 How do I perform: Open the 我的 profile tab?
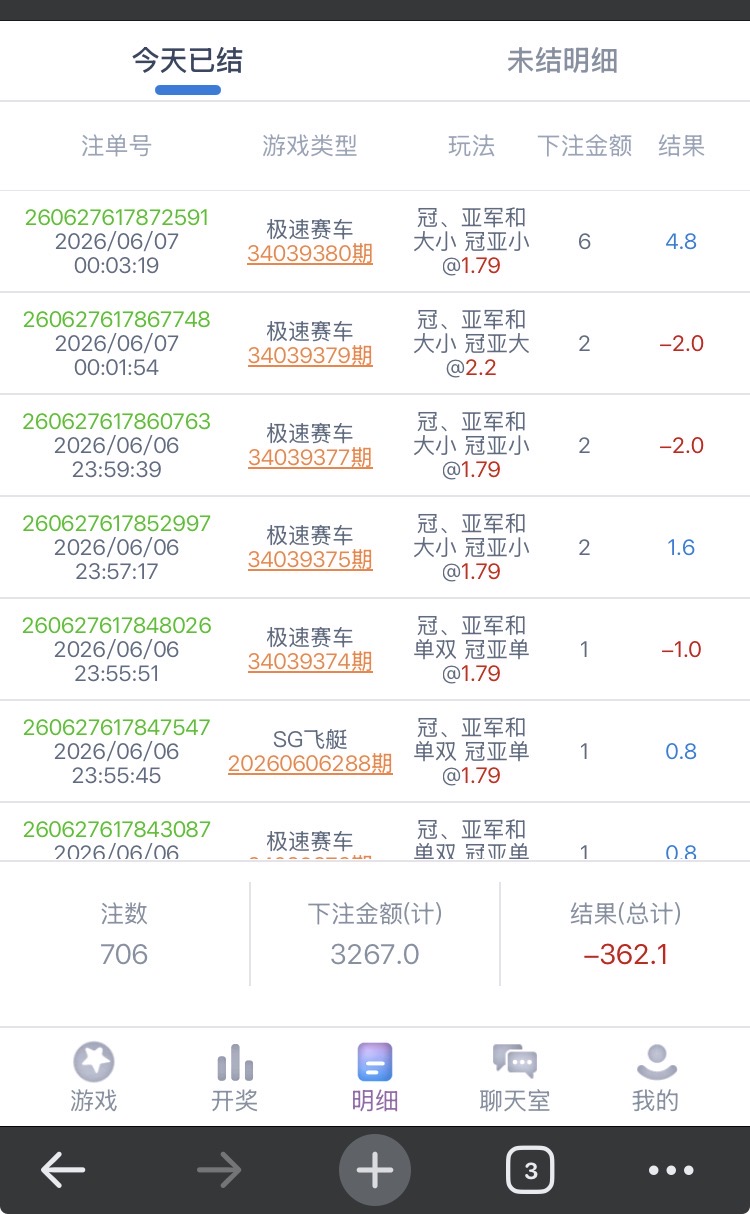pyautogui.click(x=656, y=1078)
